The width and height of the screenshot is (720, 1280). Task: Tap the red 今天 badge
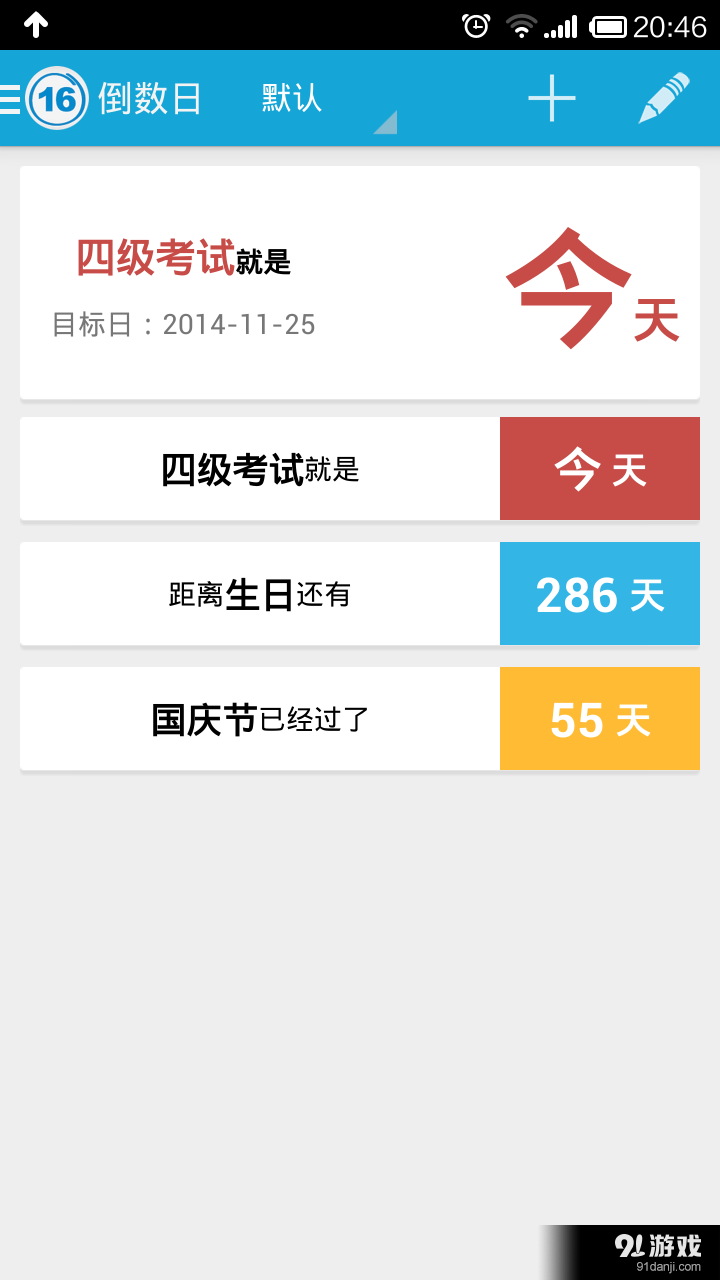pyautogui.click(x=599, y=468)
